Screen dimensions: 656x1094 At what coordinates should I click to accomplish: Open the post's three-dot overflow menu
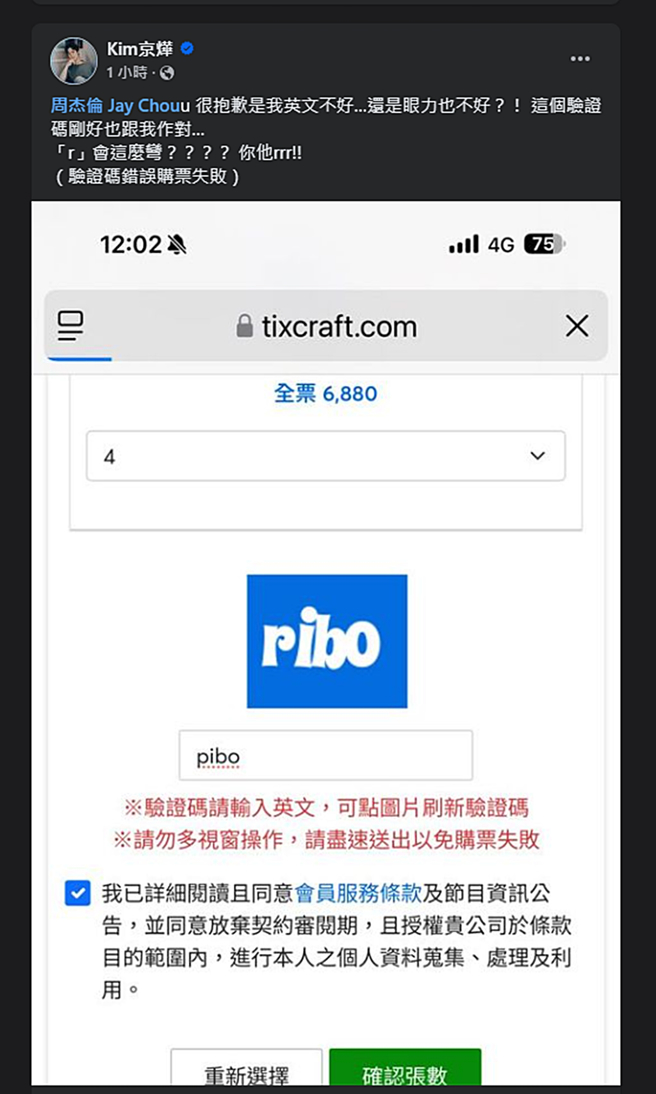(580, 59)
